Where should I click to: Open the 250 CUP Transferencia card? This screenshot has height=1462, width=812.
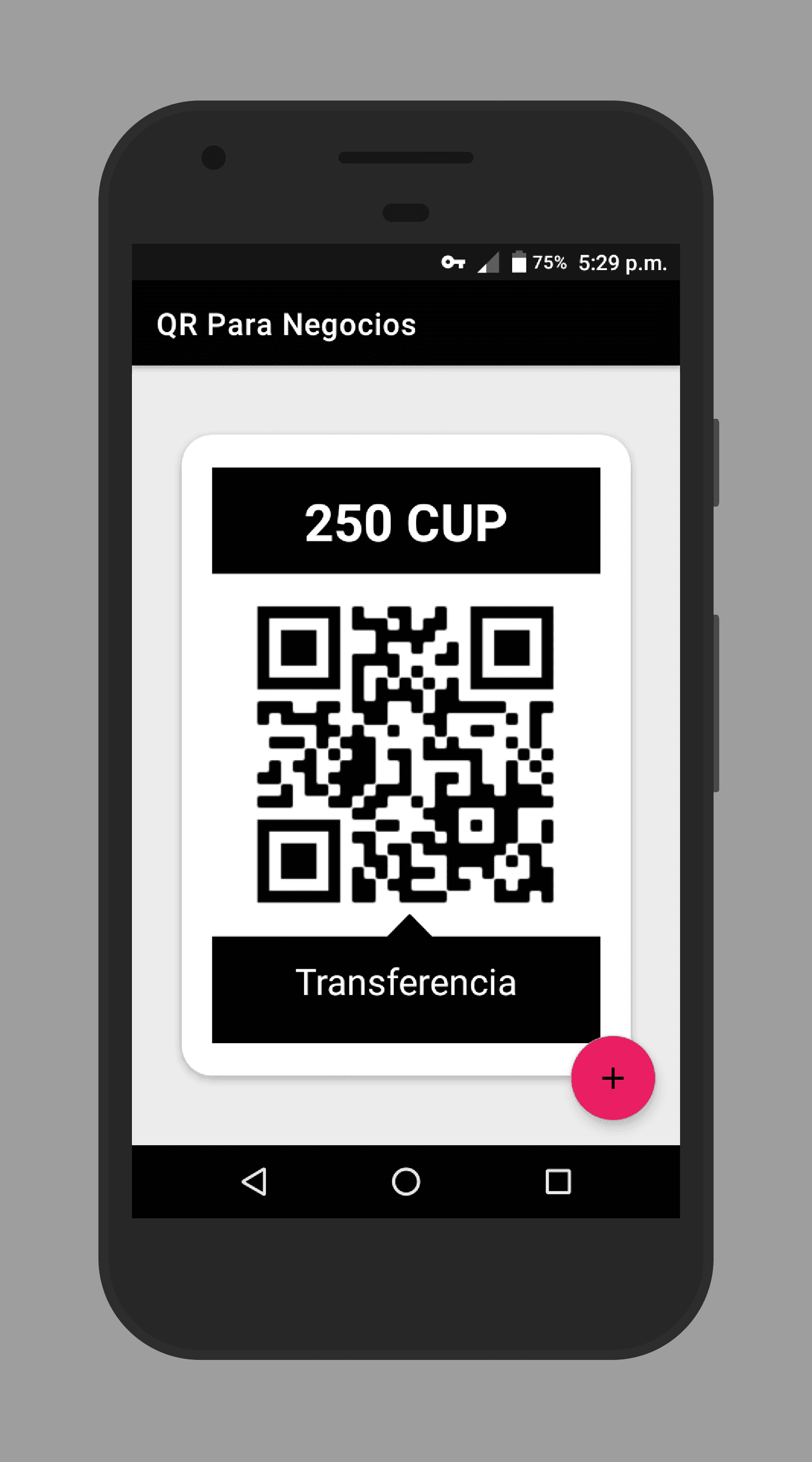[405, 755]
